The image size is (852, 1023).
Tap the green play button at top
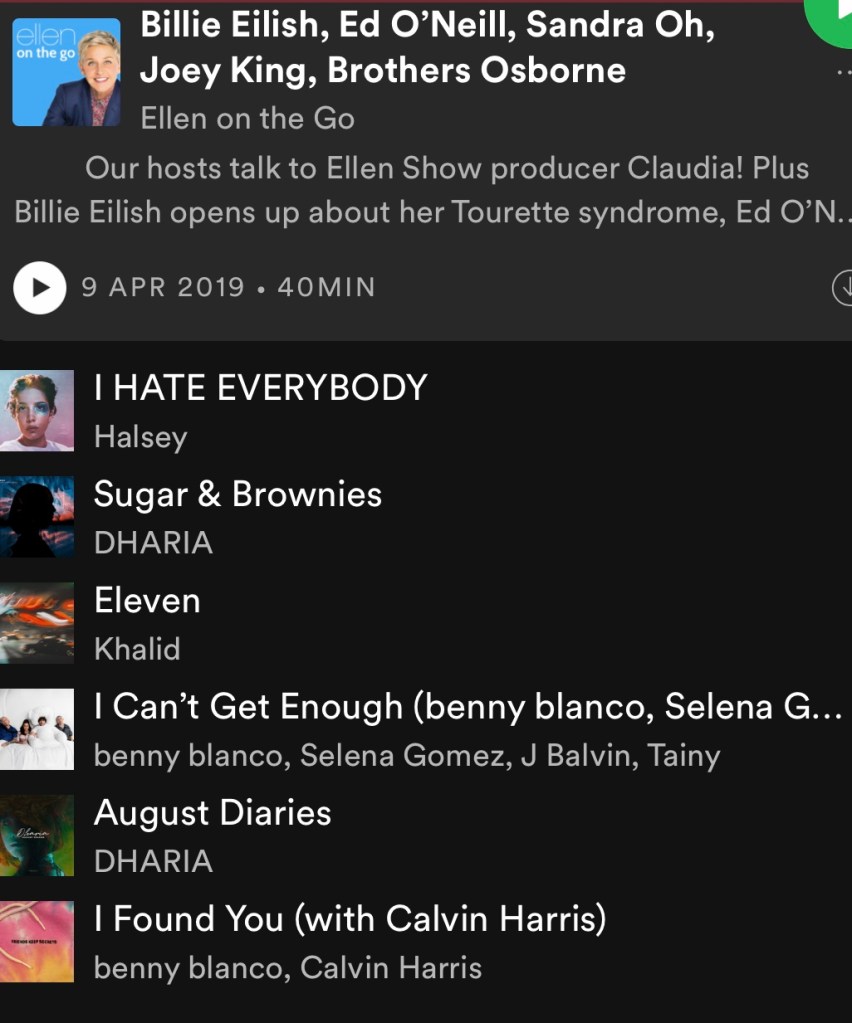click(834, 14)
